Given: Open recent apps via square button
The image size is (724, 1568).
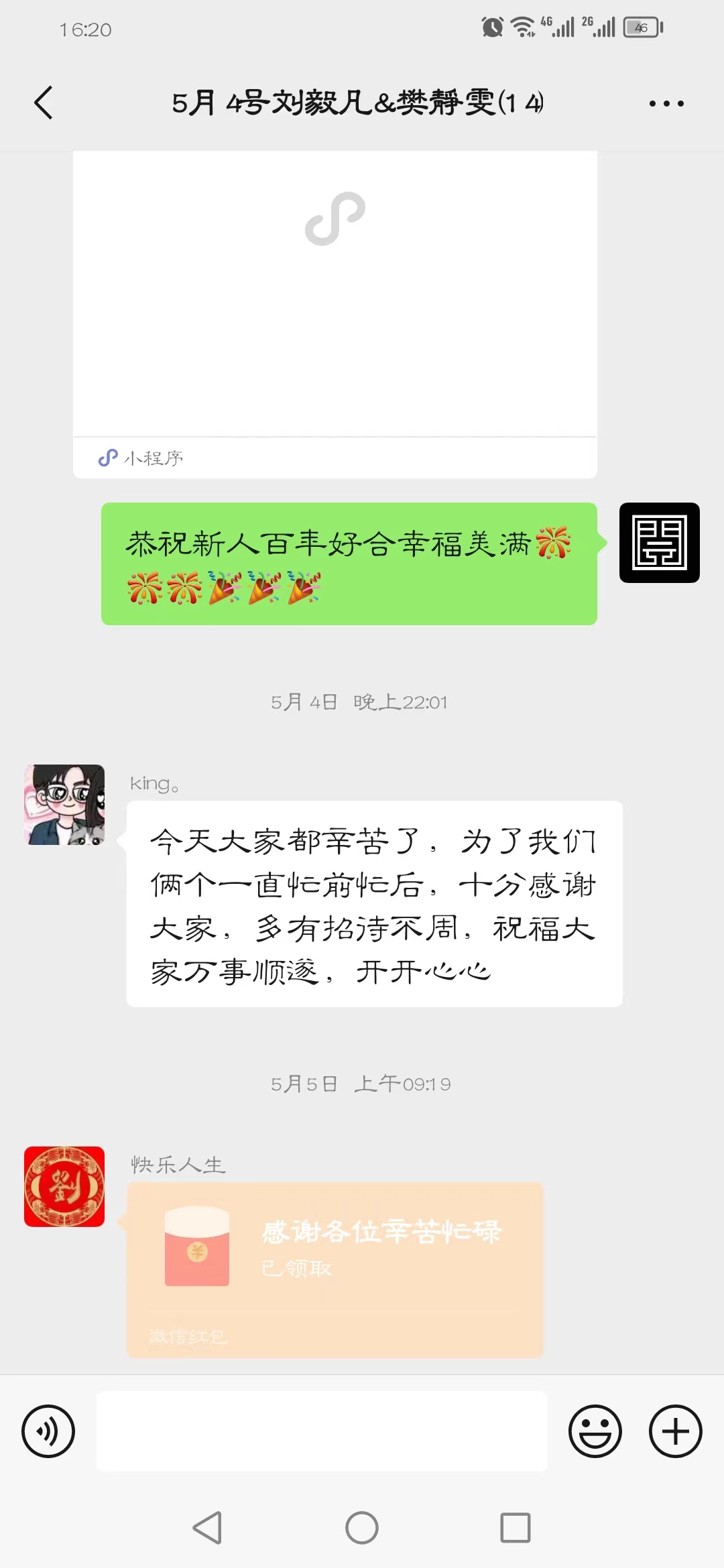Looking at the screenshot, I should pos(516,1528).
